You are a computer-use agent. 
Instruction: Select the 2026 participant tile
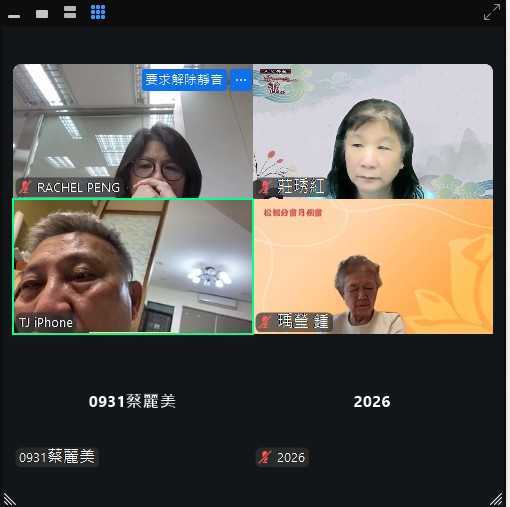click(373, 401)
